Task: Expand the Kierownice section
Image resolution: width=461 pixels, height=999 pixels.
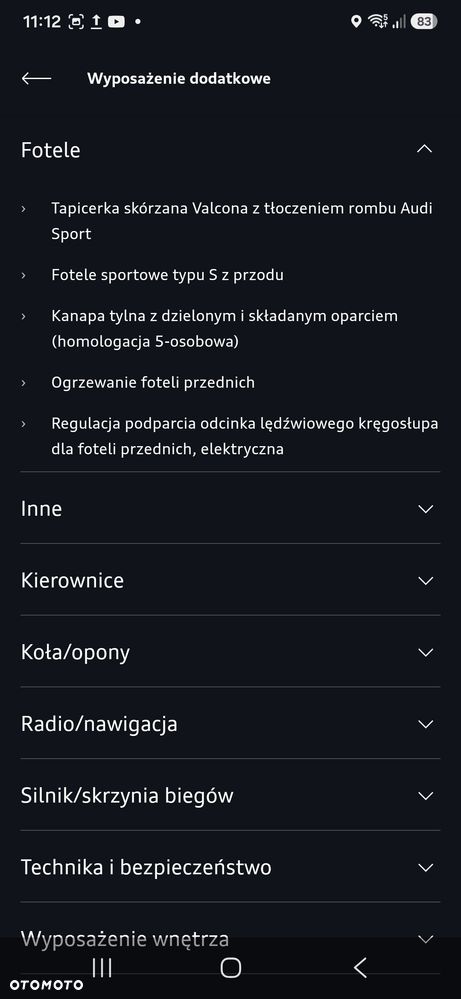Action: pos(230,580)
